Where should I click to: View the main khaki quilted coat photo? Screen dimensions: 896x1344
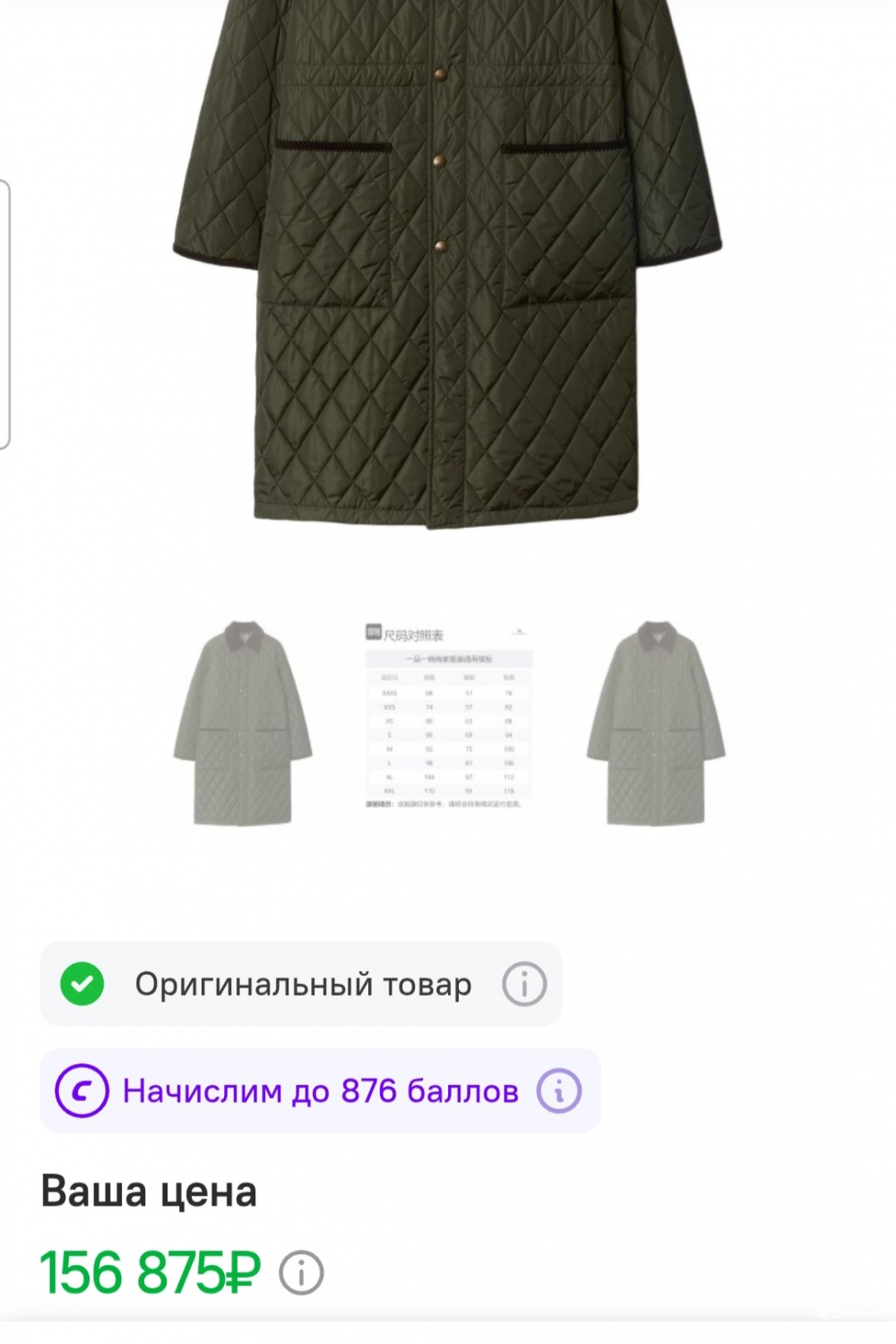click(448, 269)
